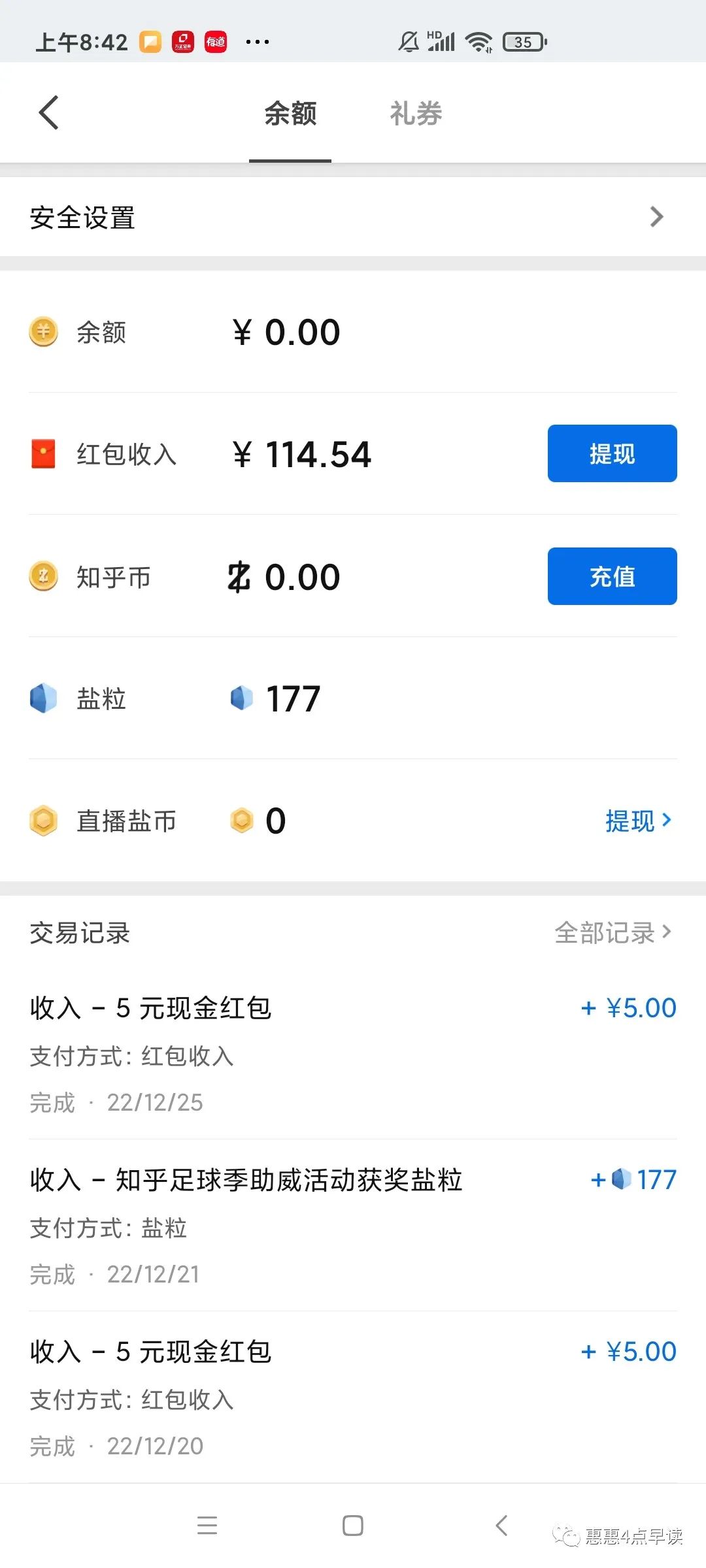
Task: Expand 直播盐币 提现 chevron
Action: coord(667,820)
